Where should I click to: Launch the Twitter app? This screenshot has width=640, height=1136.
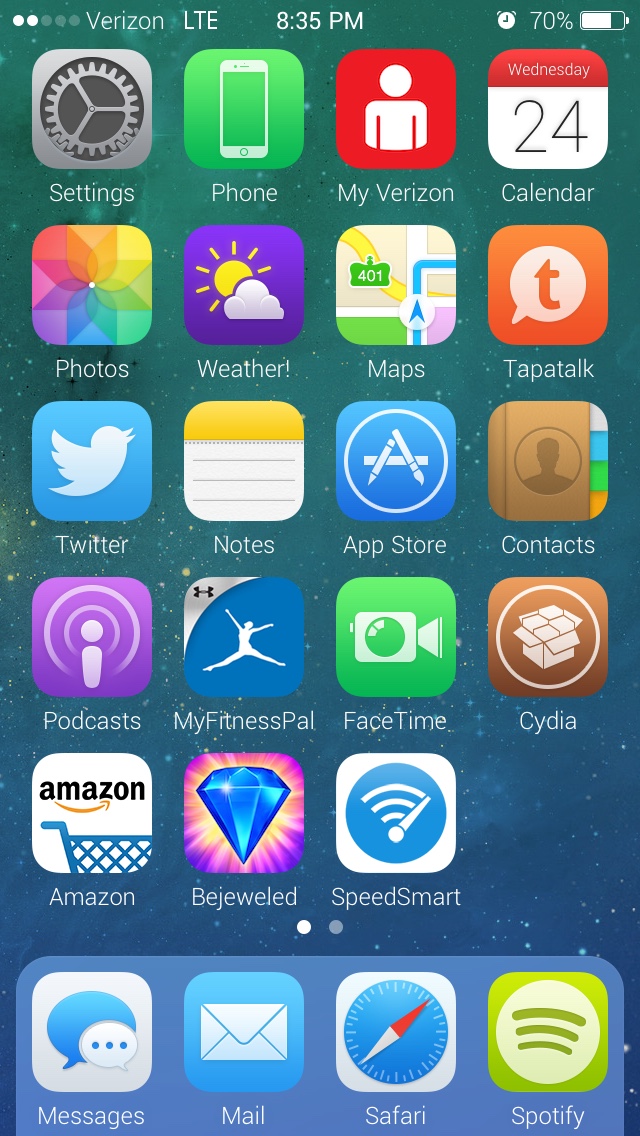tap(92, 461)
